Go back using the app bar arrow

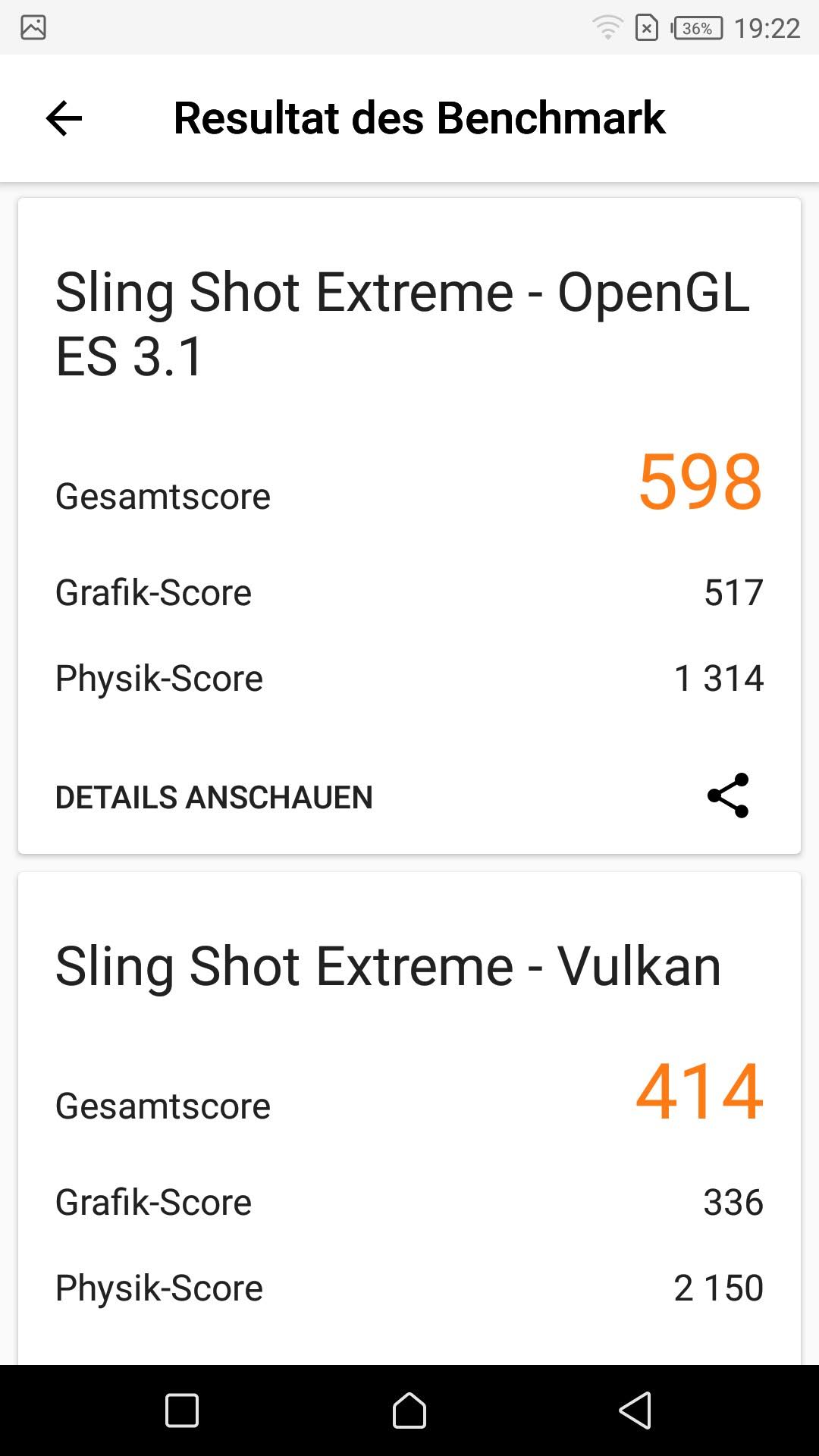pyautogui.click(x=64, y=118)
